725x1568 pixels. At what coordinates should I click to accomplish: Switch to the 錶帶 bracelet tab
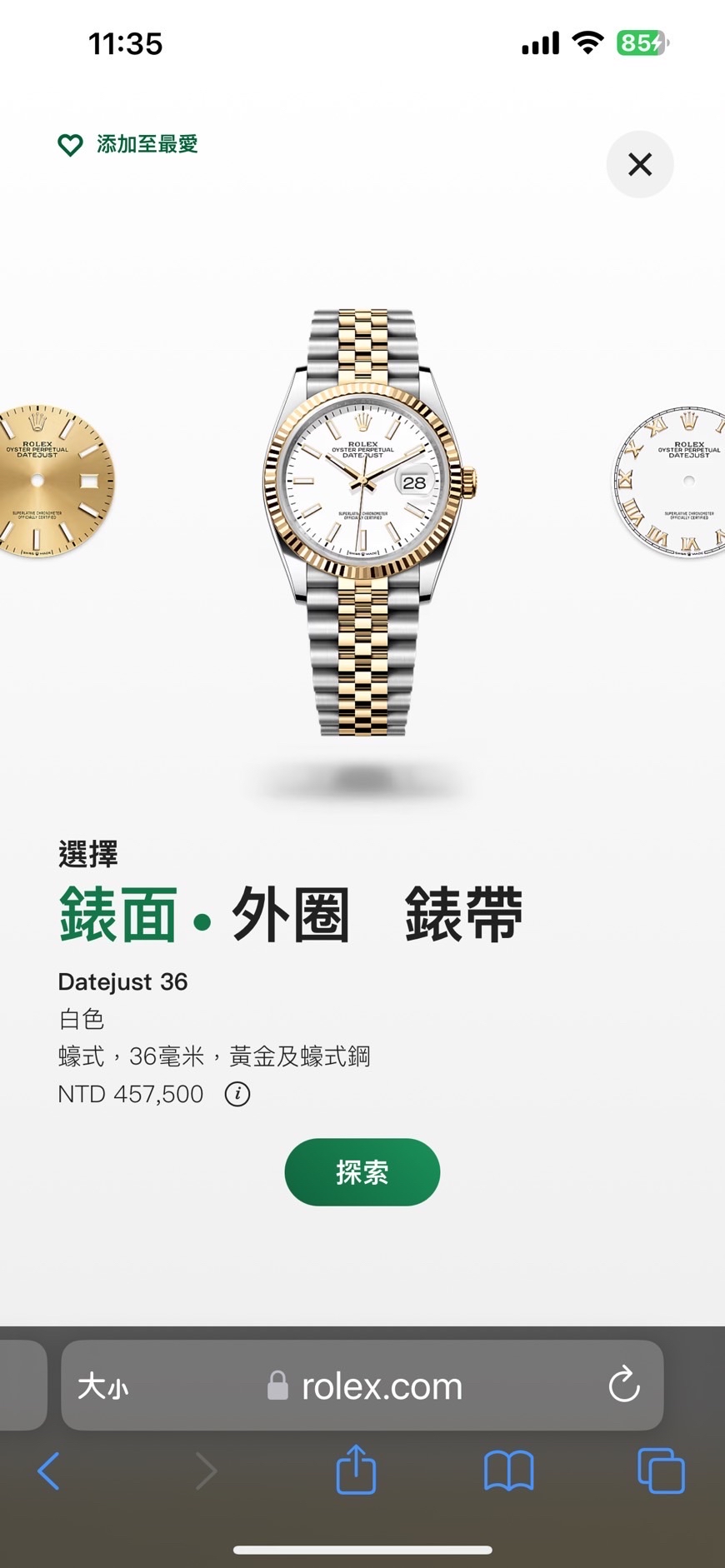pos(463,915)
